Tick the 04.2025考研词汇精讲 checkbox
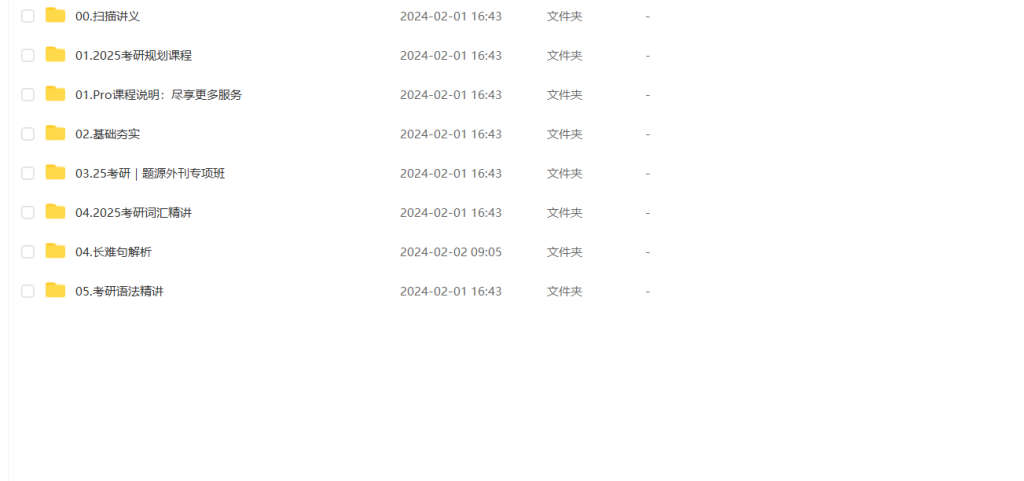The height and width of the screenshot is (481, 1024). (x=28, y=212)
